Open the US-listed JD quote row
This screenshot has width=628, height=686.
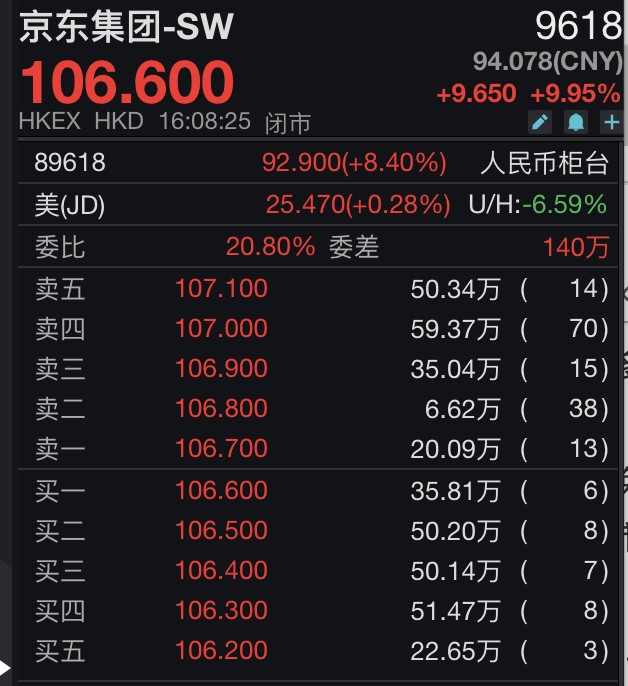coord(320,205)
